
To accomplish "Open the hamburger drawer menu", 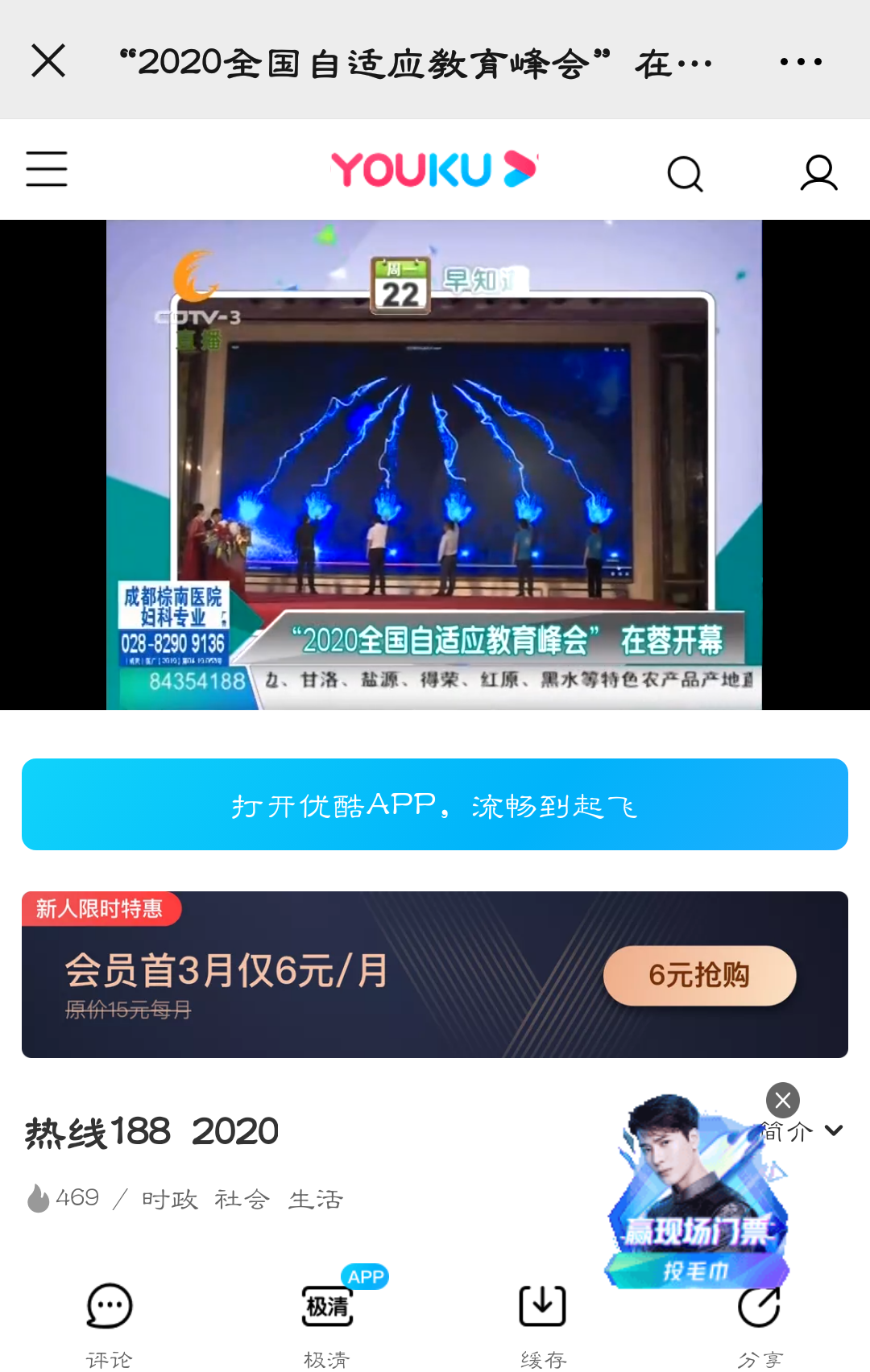I will tap(47, 169).
